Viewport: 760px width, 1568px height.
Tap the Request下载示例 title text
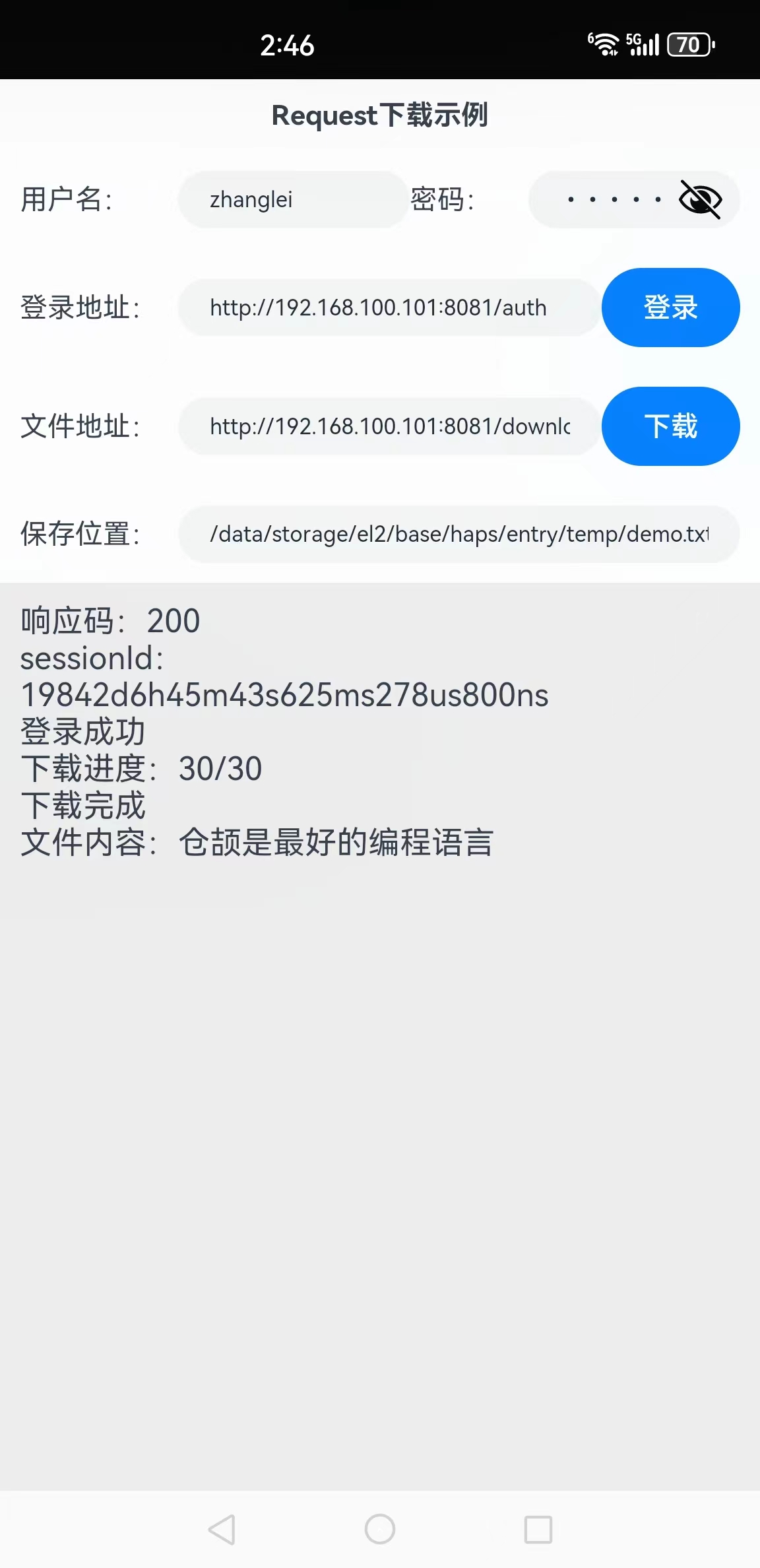pos(380,115)
